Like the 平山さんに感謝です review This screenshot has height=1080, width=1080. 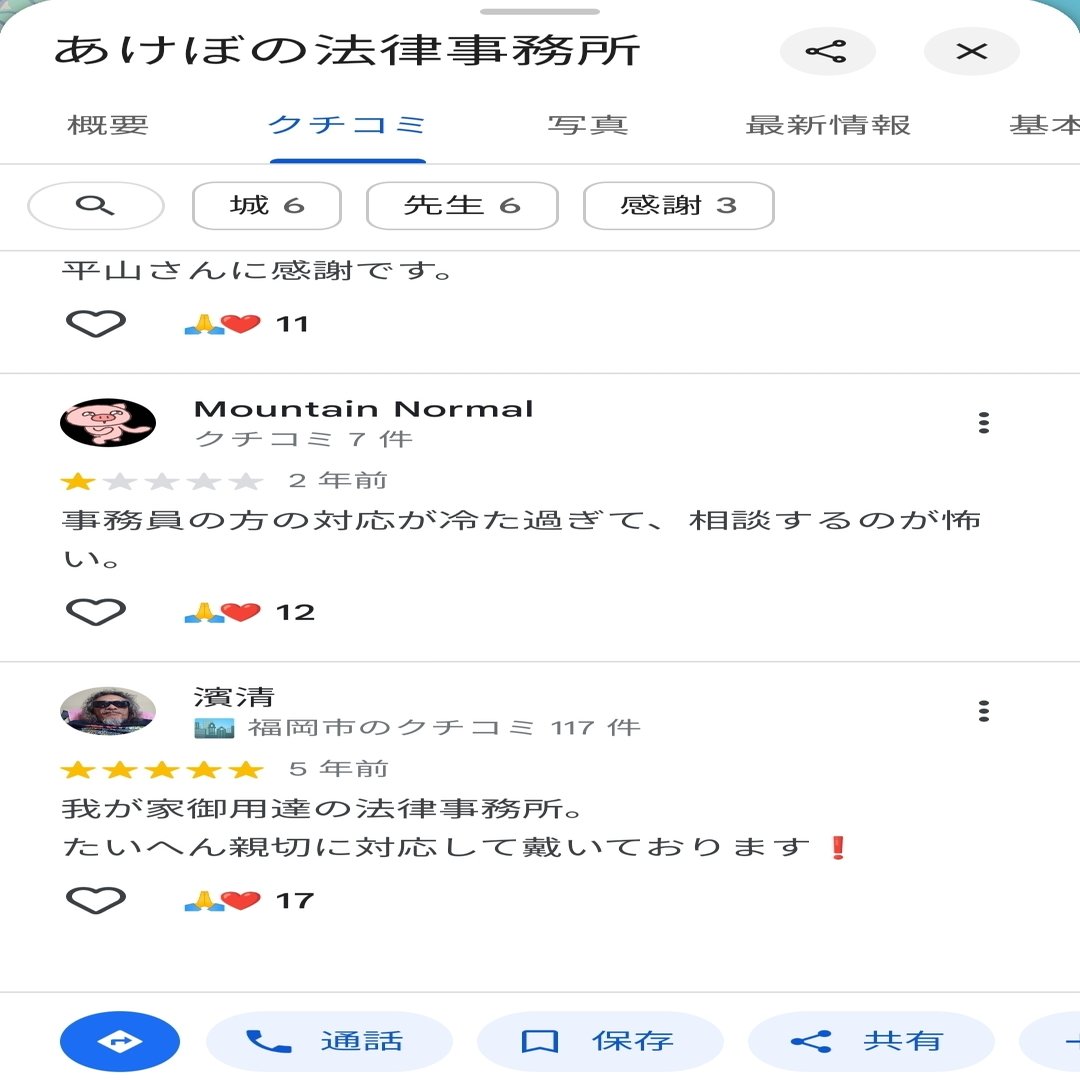point(96,323)
